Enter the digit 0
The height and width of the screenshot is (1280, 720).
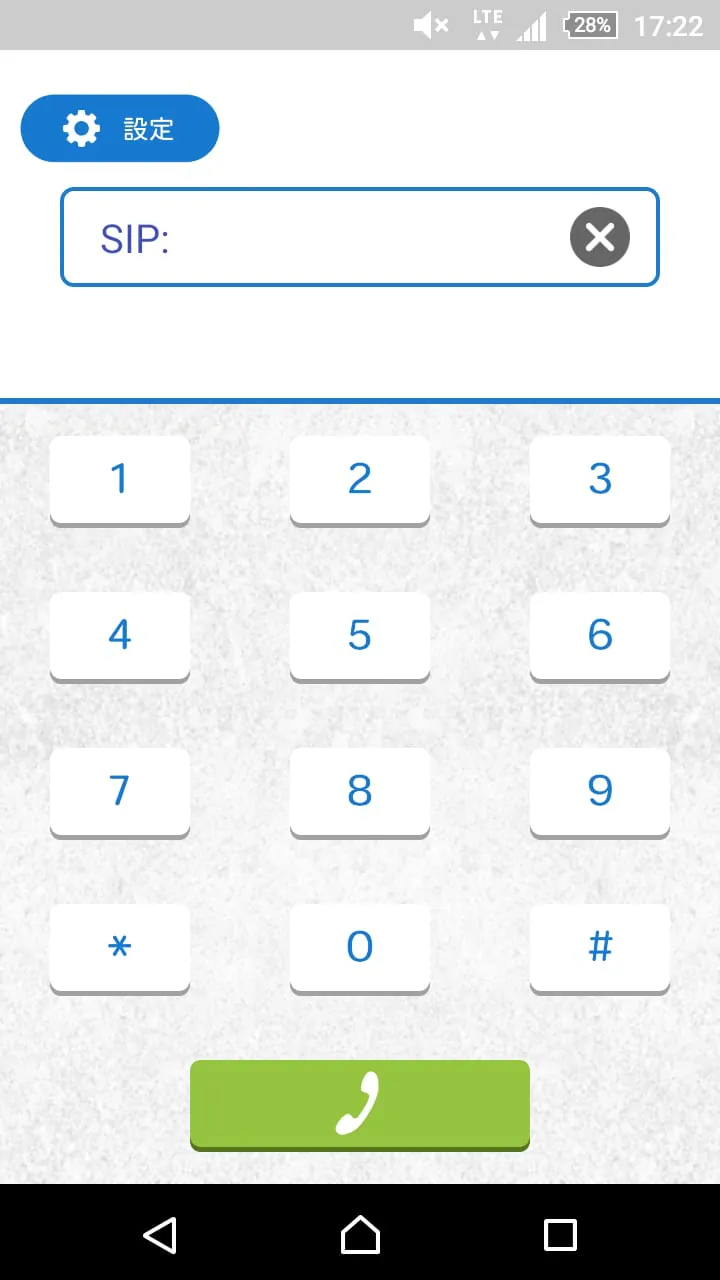tap(360, 947)
